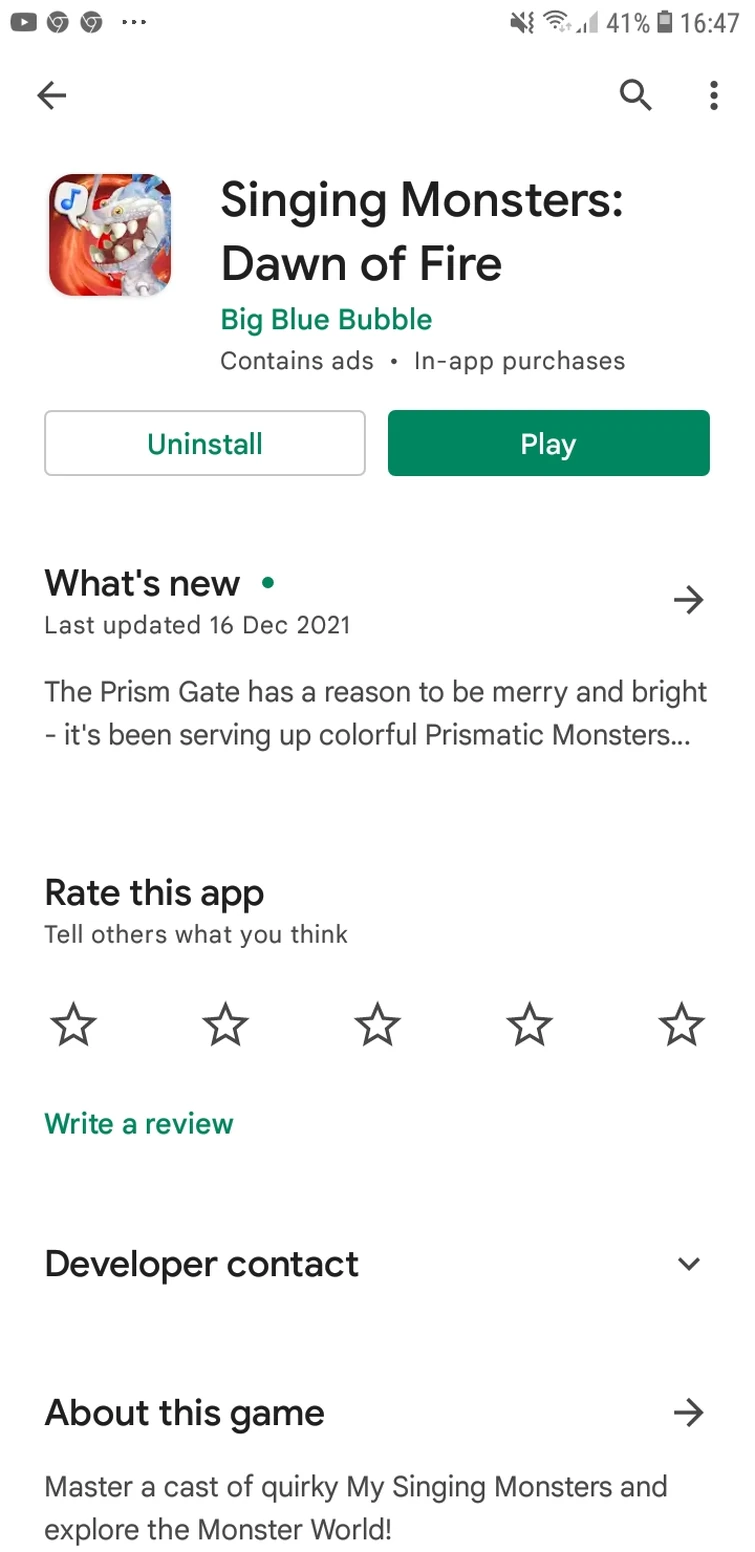The height and width of the screenshot is (1552, 755).
Task: Hit the green Play button
Action: pyautogui.click(x=548, y=443)
